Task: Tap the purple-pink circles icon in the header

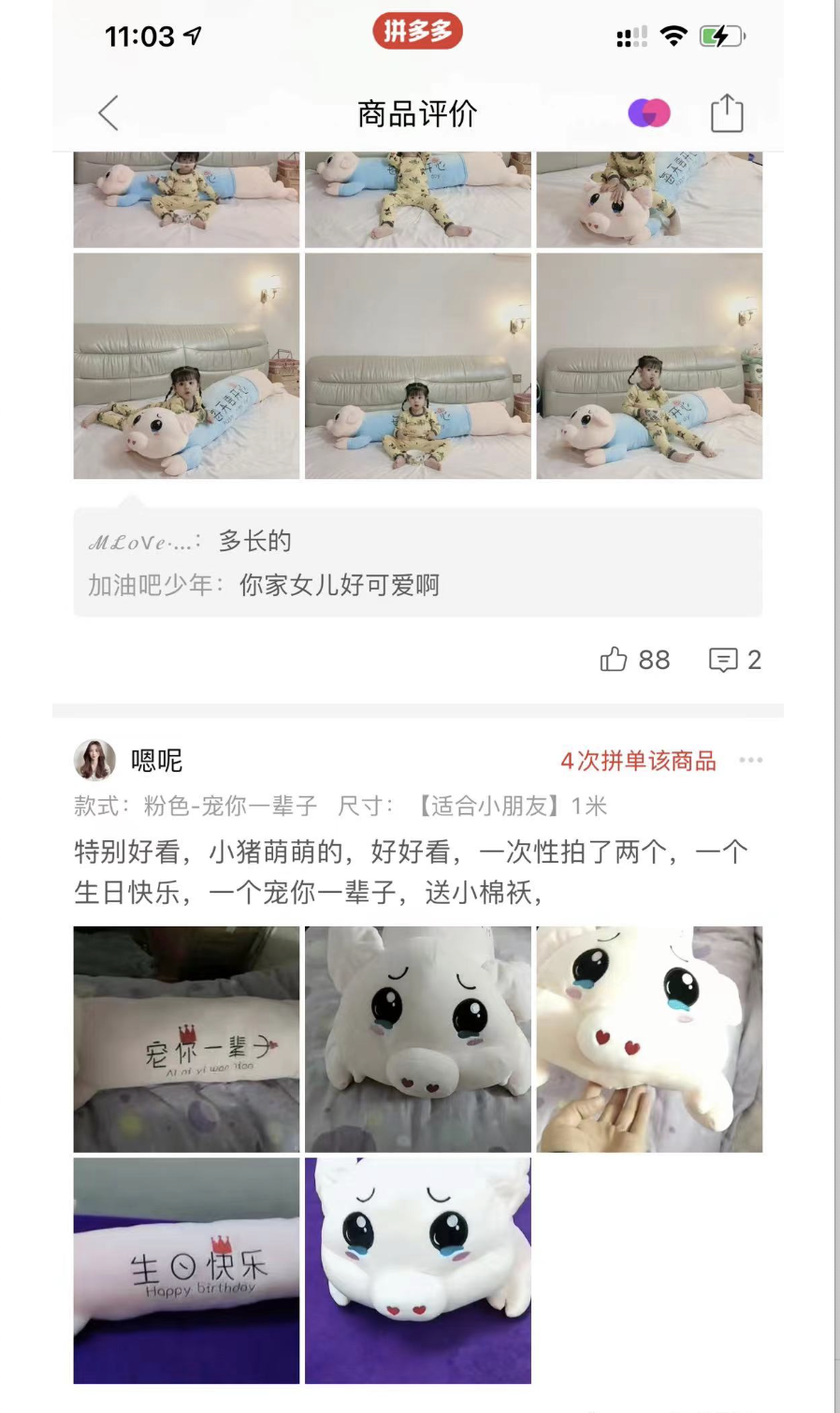Action: pyautogui.click(x=648, y=113)
